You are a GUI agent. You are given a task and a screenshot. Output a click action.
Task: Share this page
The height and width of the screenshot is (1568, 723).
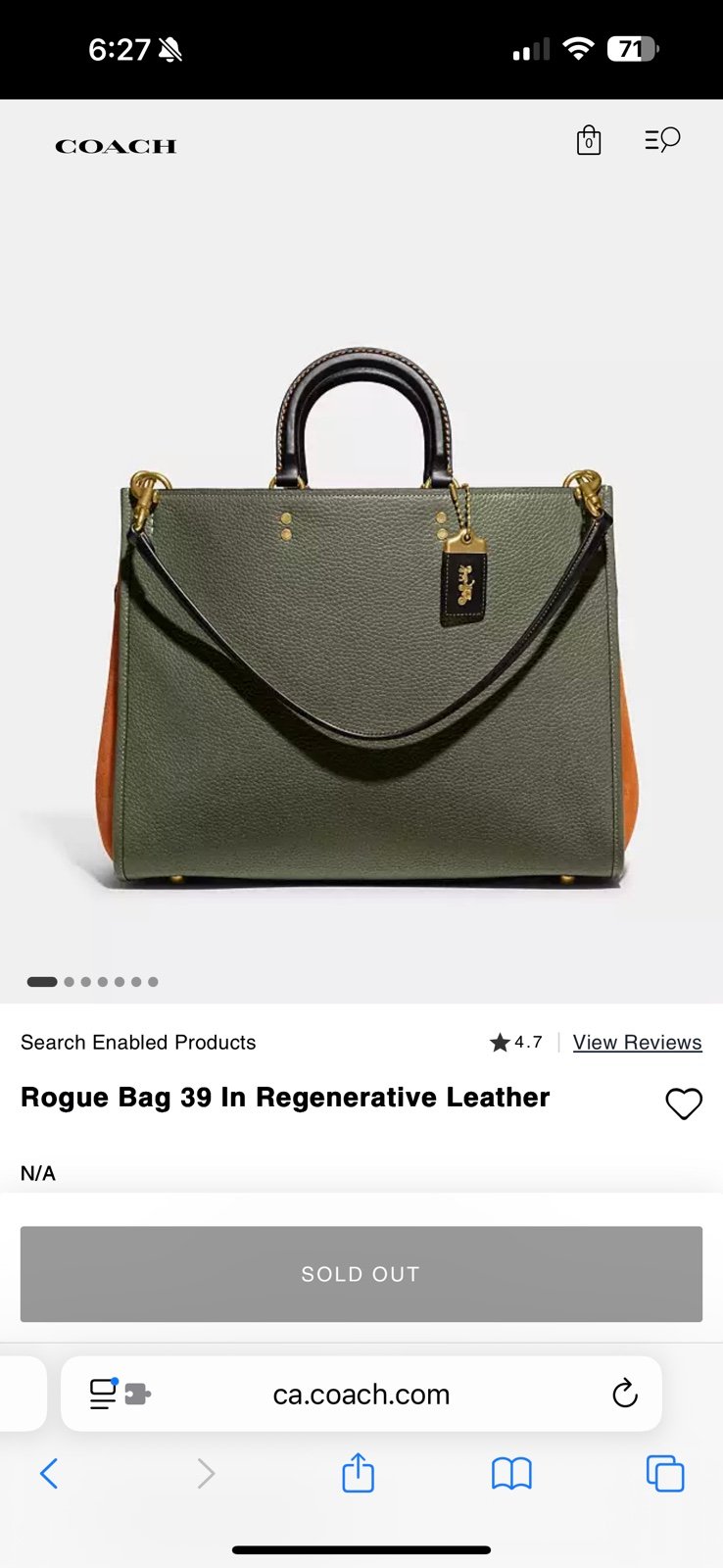tap(358, 1473)
